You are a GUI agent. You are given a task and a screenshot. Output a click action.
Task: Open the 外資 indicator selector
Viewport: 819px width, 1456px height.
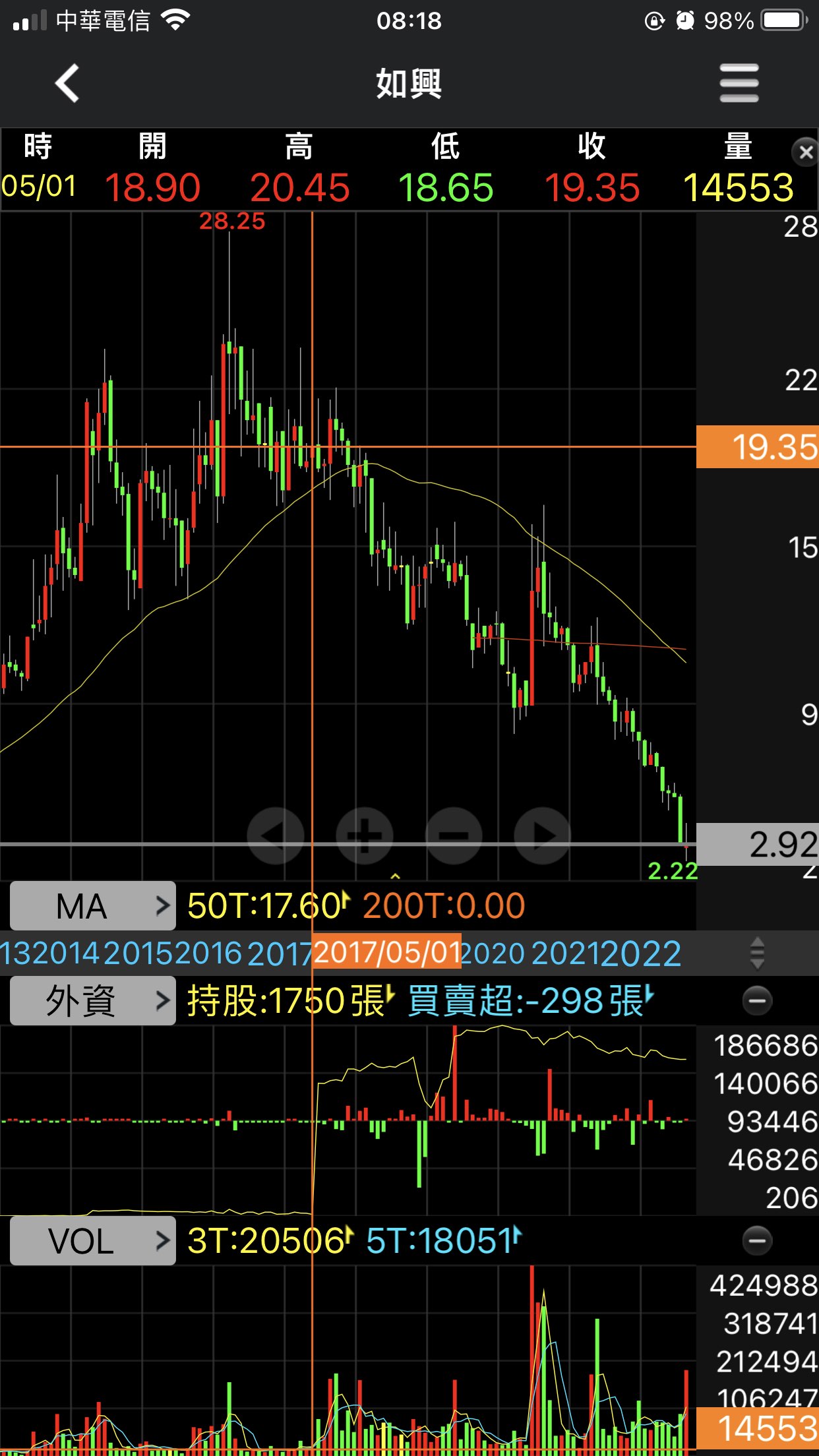coord(93,1001)
